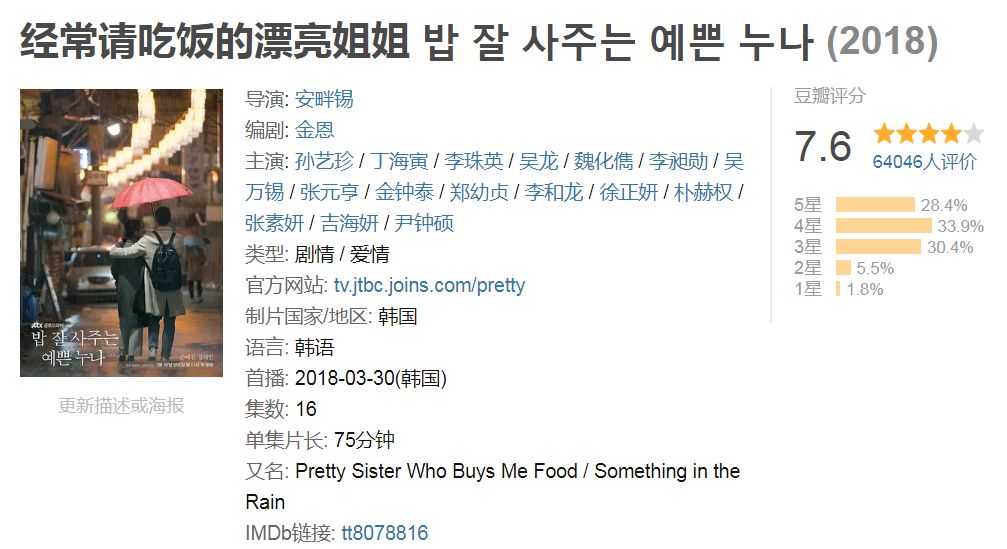Open actor 丁海寅's page
1007x549 pixels.
[x=401, y=161]
